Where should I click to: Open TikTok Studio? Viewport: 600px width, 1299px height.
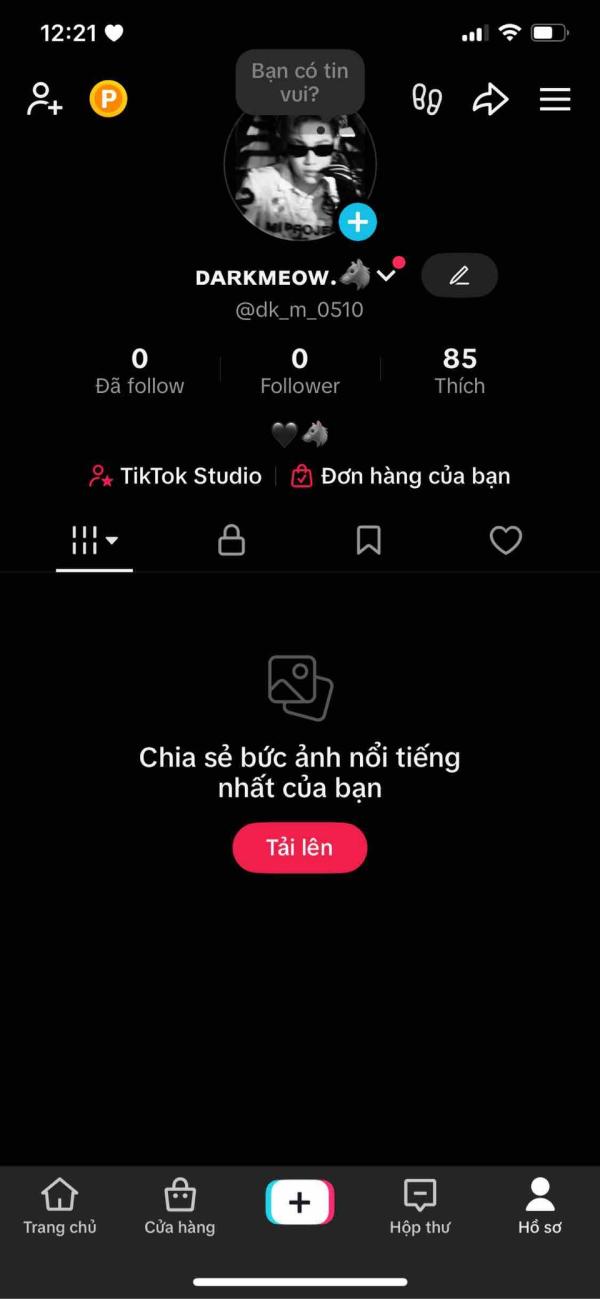pyautogui.click(x=176, y=476)
